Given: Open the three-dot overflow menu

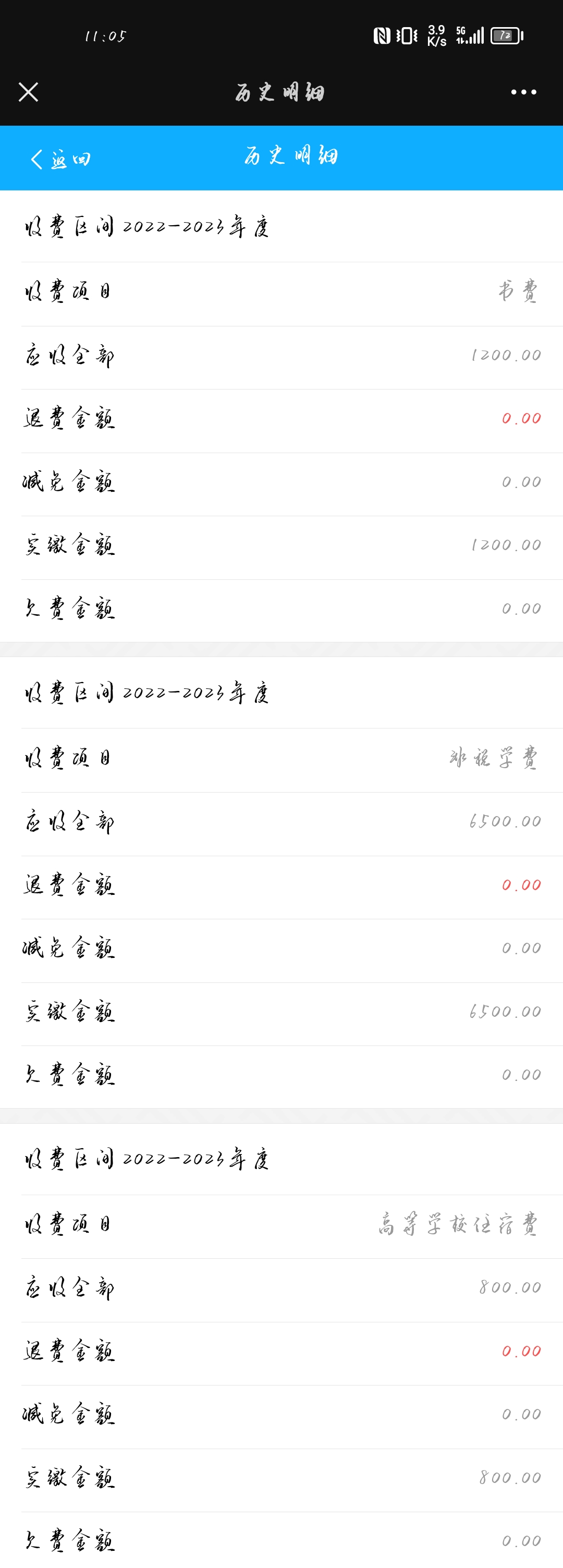Looking at the screenshot, I should (x=523, y=92).
